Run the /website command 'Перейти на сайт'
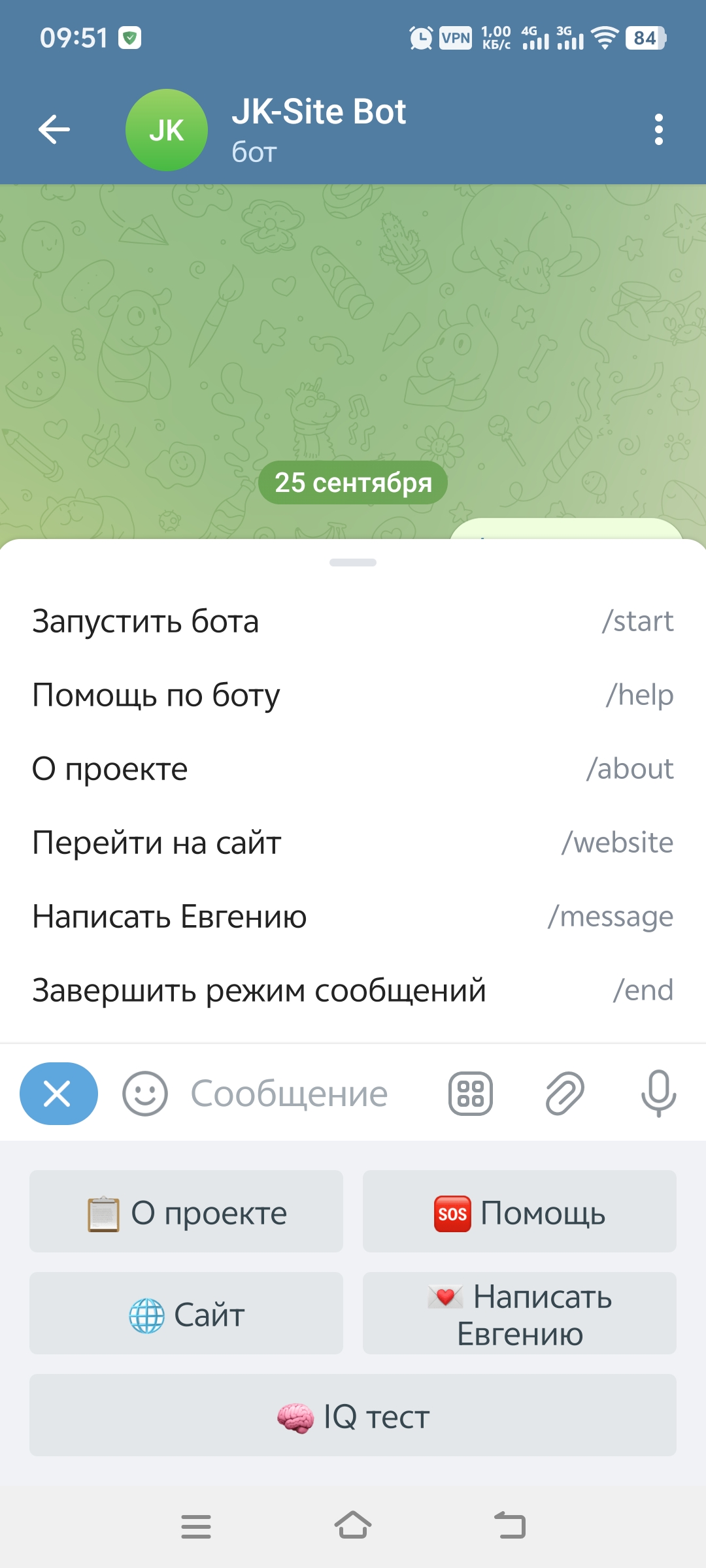 point(353,842)
